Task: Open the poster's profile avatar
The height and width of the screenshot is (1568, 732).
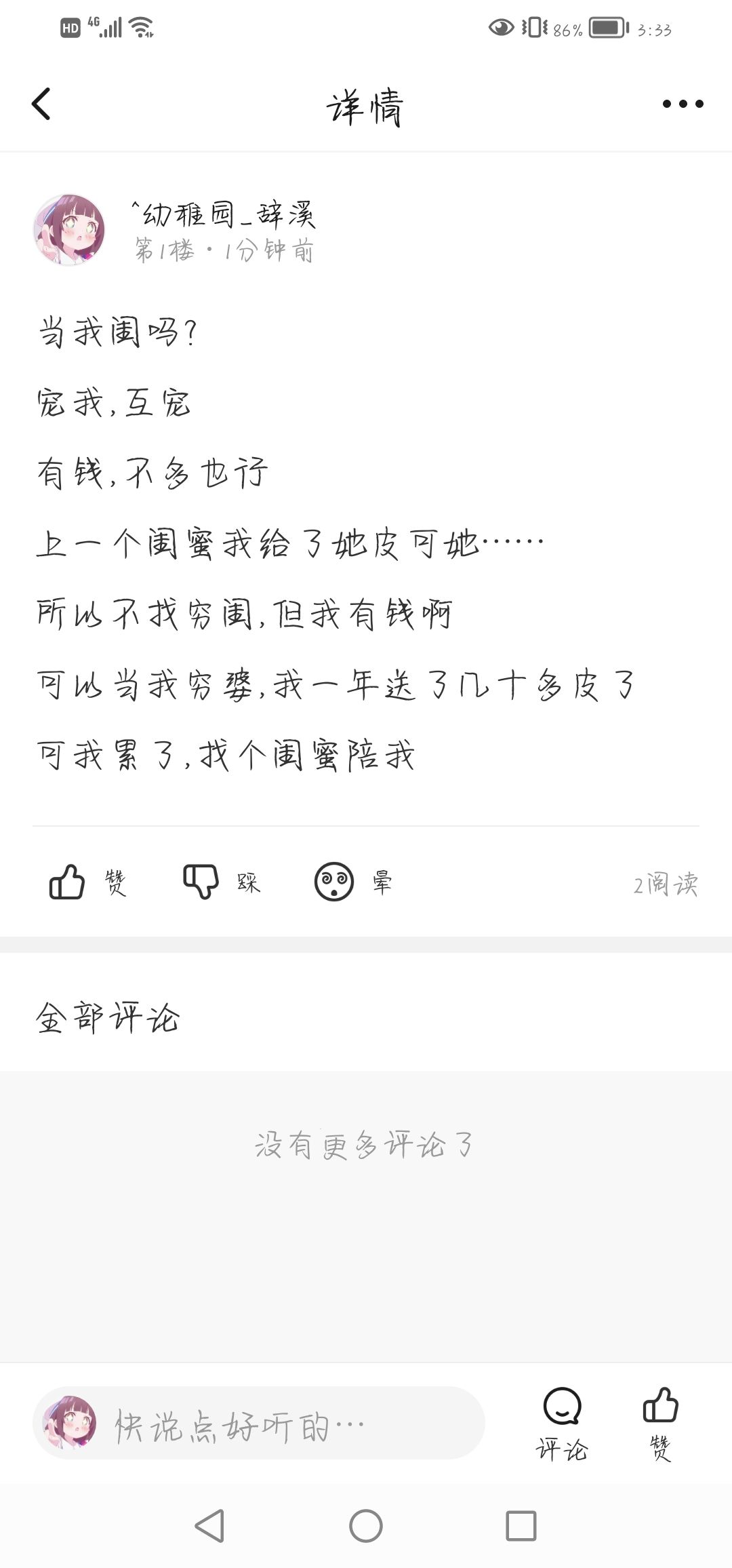Action: (x=69, y=230)
